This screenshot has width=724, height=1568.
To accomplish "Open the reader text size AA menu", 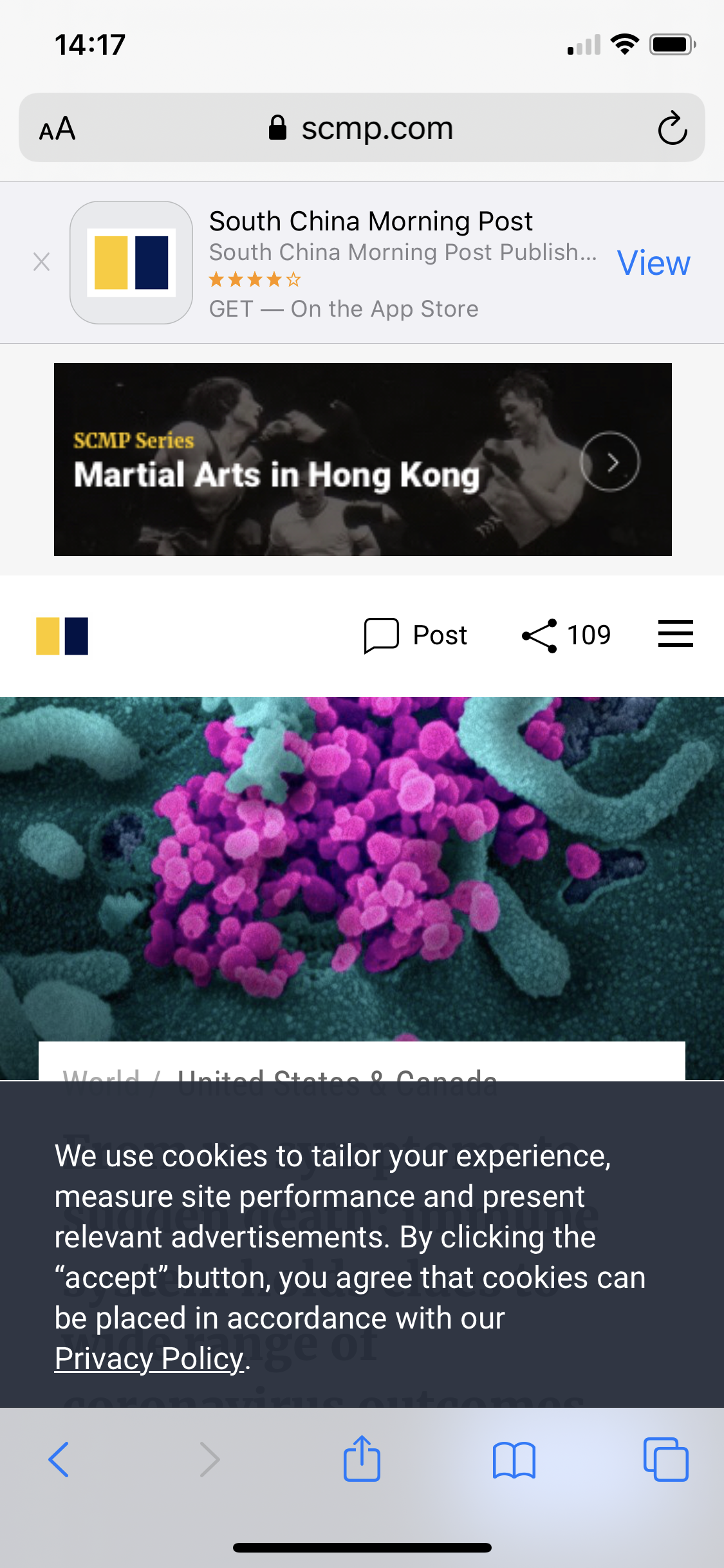I will 57,128.
